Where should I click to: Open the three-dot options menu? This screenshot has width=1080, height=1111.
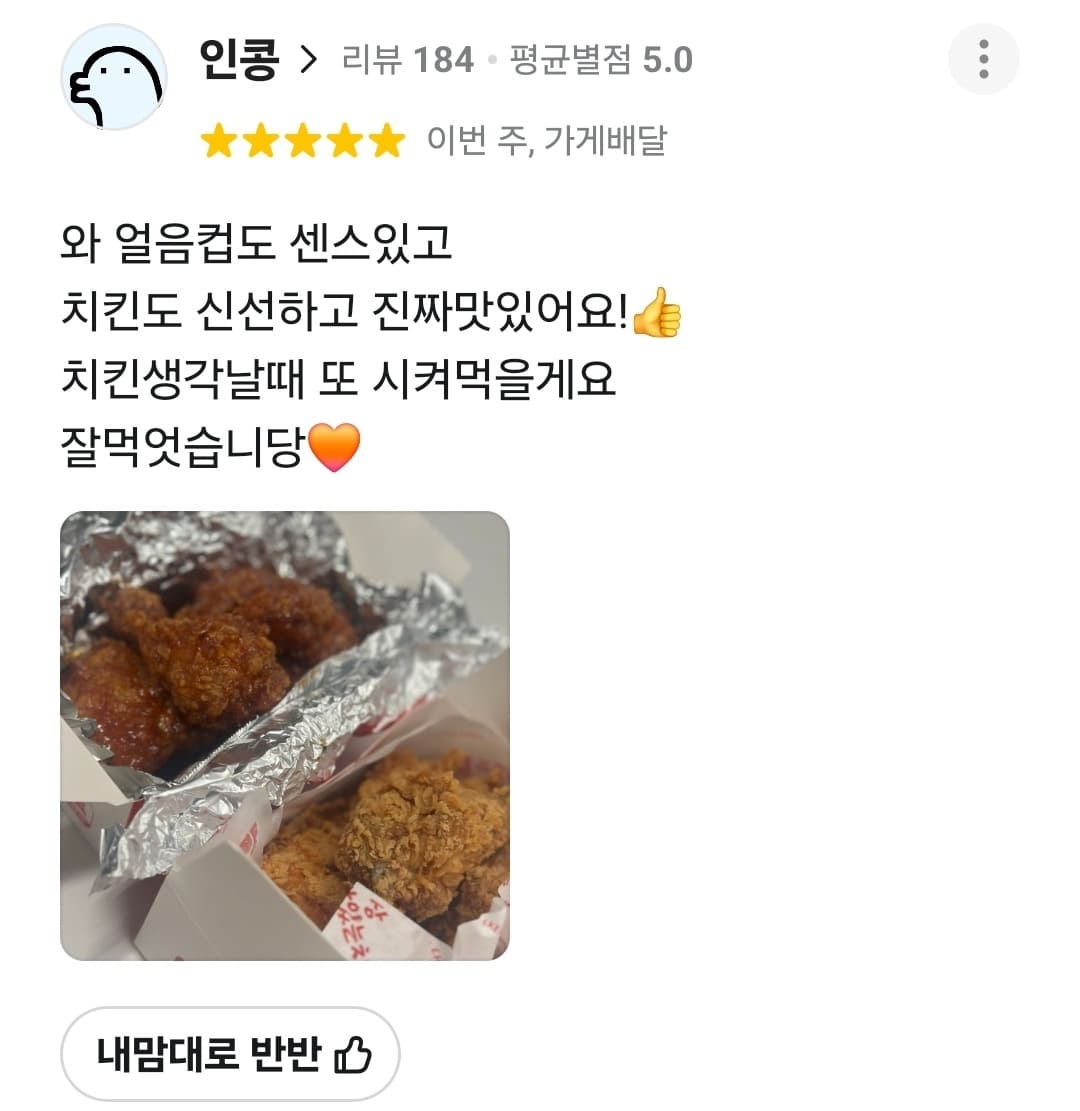coord(985,60)
